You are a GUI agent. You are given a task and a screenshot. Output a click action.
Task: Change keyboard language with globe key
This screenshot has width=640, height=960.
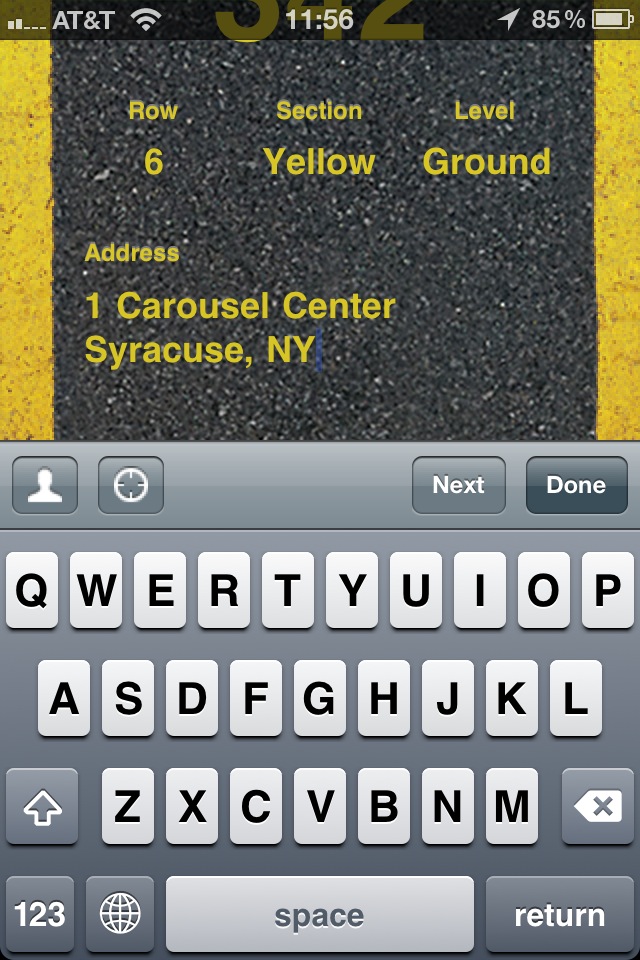click(121, 914)
